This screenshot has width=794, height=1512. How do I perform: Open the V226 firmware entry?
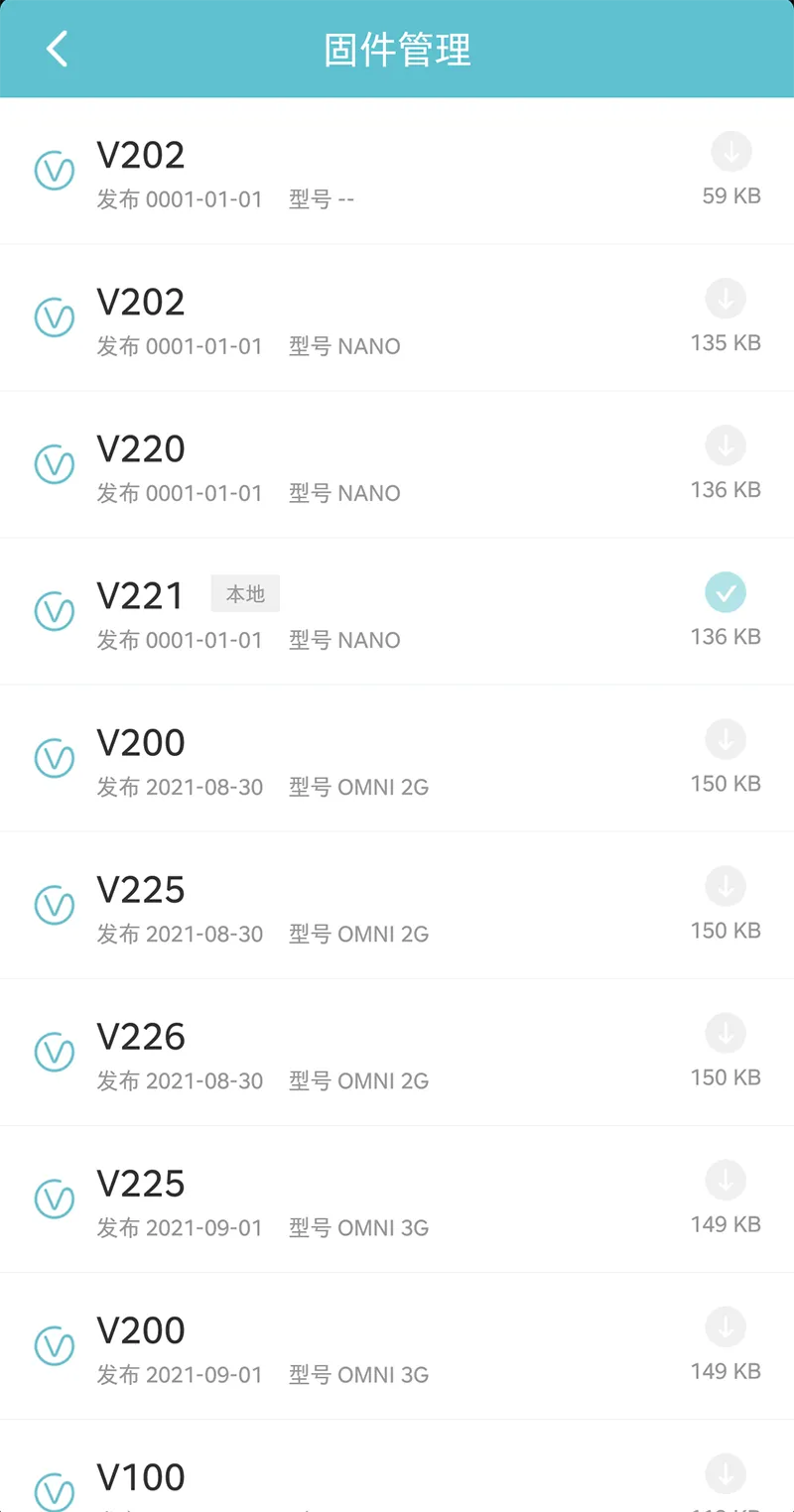[397, 1053]
